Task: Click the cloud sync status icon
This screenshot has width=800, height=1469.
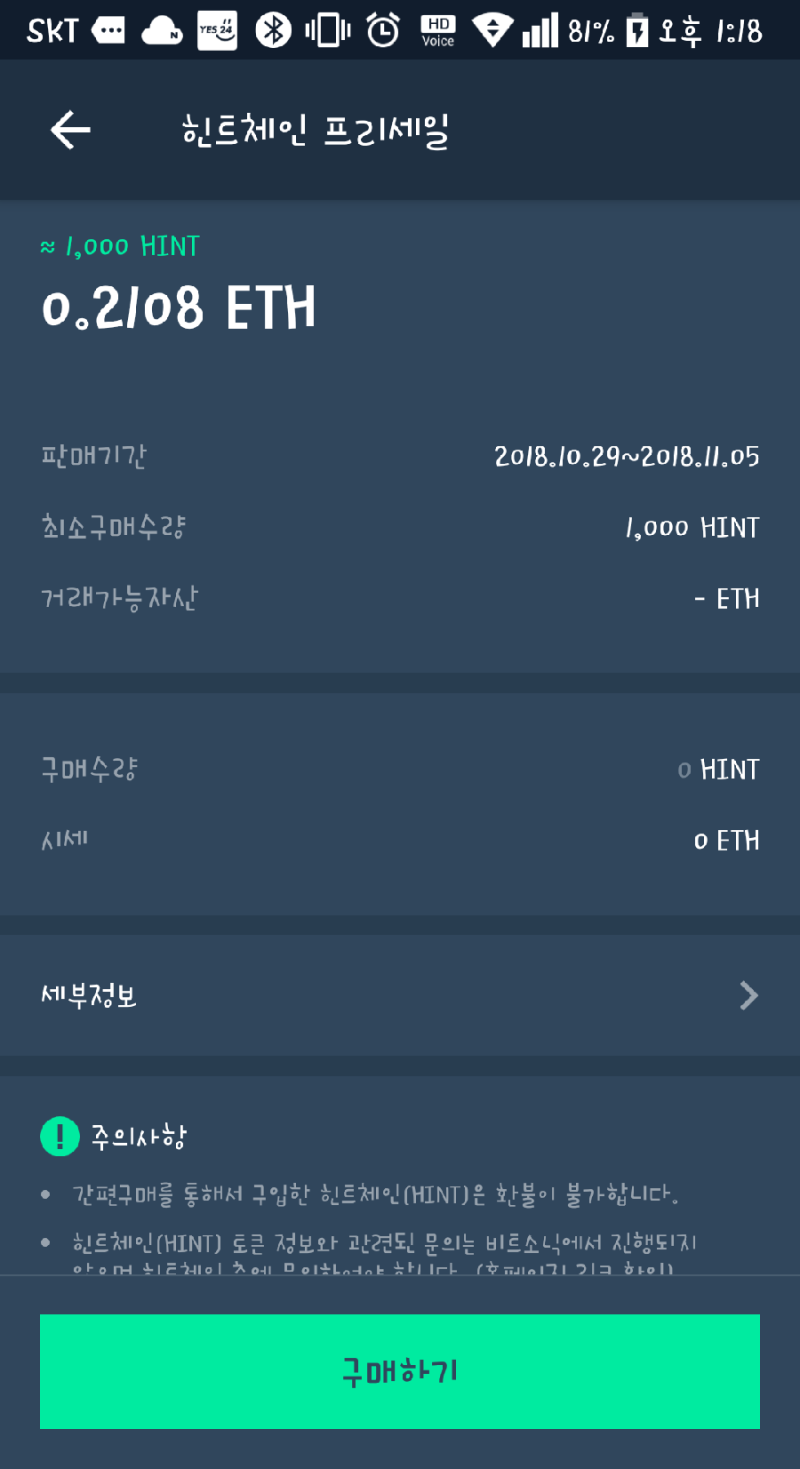Action: click(163, 29)
